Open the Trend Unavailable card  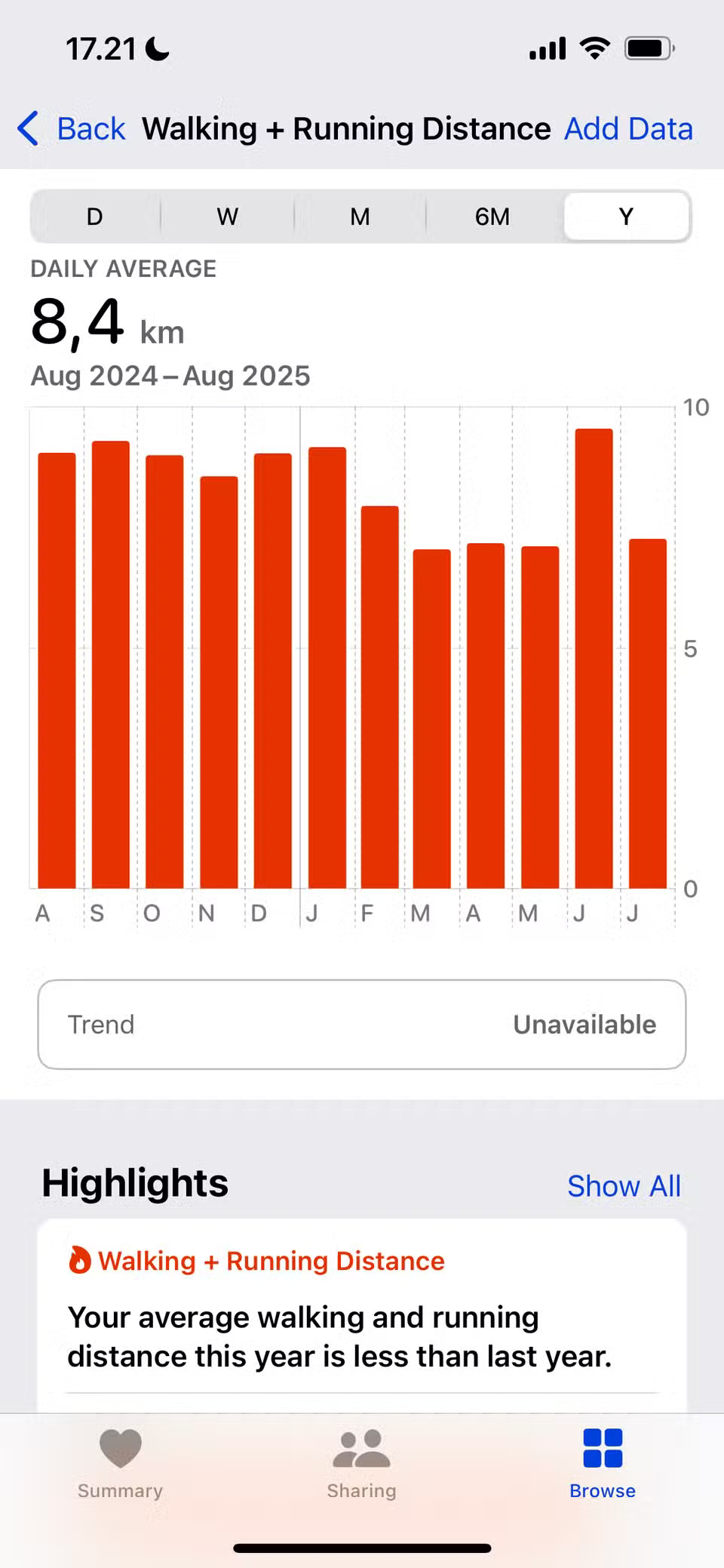pyautogui.click(x=360, y=1024)
